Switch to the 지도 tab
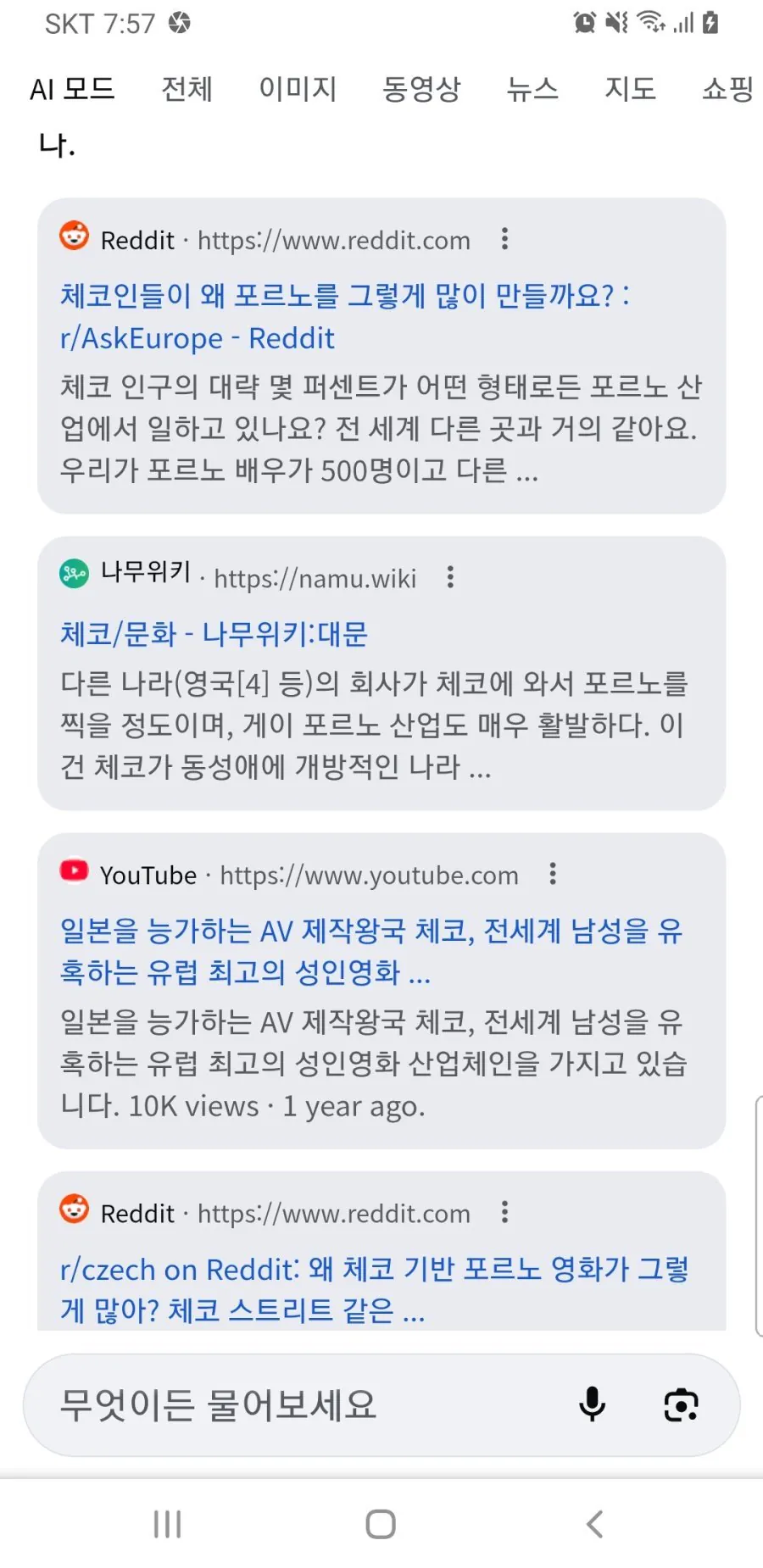 click(x=630, y=89)
